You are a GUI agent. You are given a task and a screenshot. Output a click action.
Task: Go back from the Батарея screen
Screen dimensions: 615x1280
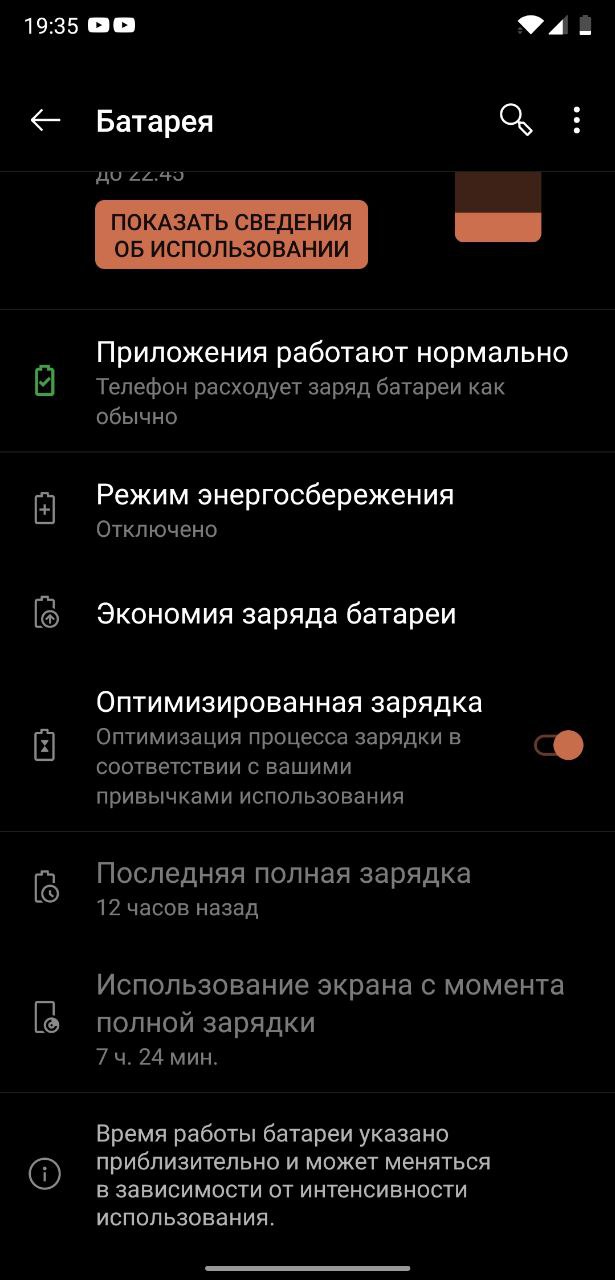coord(45,121)
